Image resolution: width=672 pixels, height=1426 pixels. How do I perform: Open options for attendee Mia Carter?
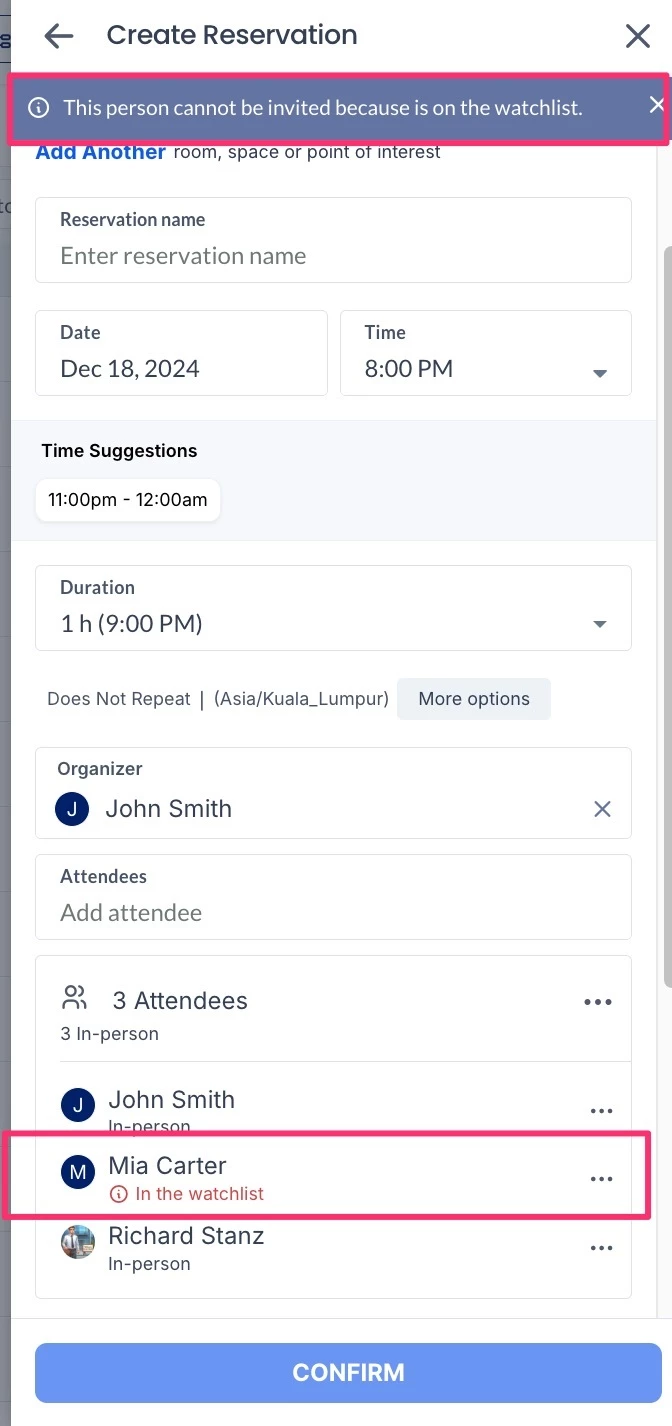tap(601, 1179)
